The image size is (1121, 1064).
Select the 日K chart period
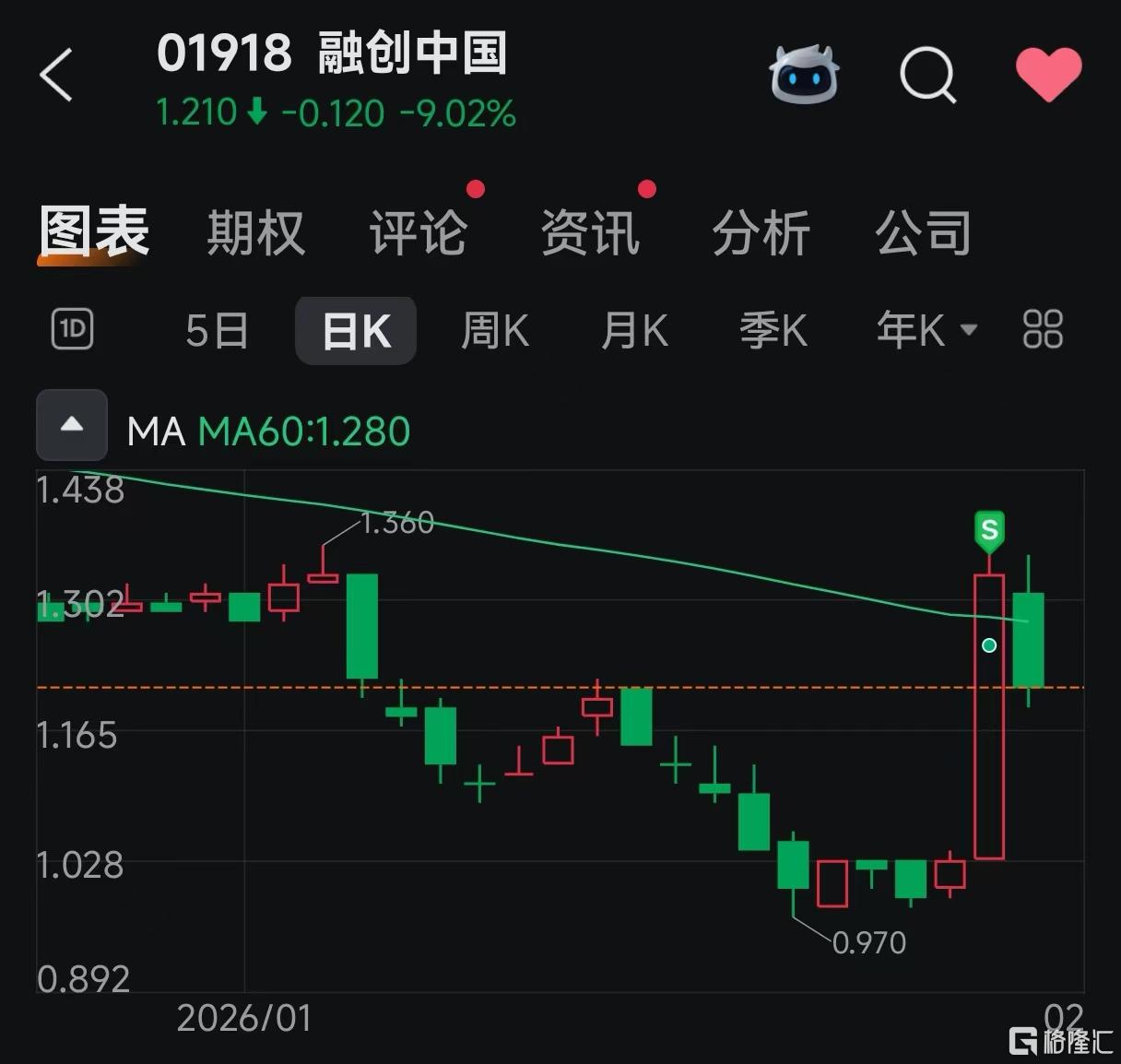click(356, 330)
